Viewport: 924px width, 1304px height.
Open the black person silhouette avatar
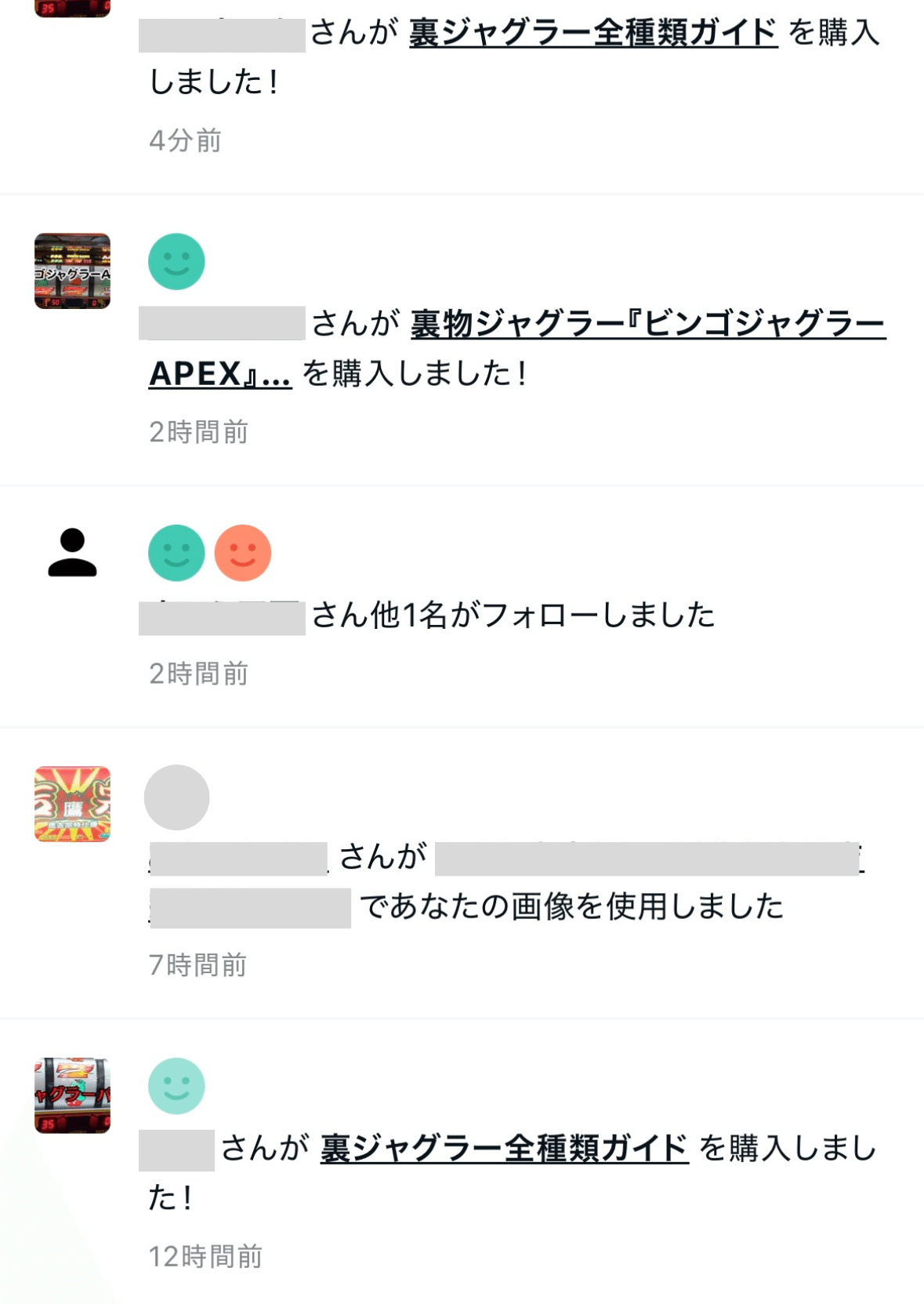point(73,552)
